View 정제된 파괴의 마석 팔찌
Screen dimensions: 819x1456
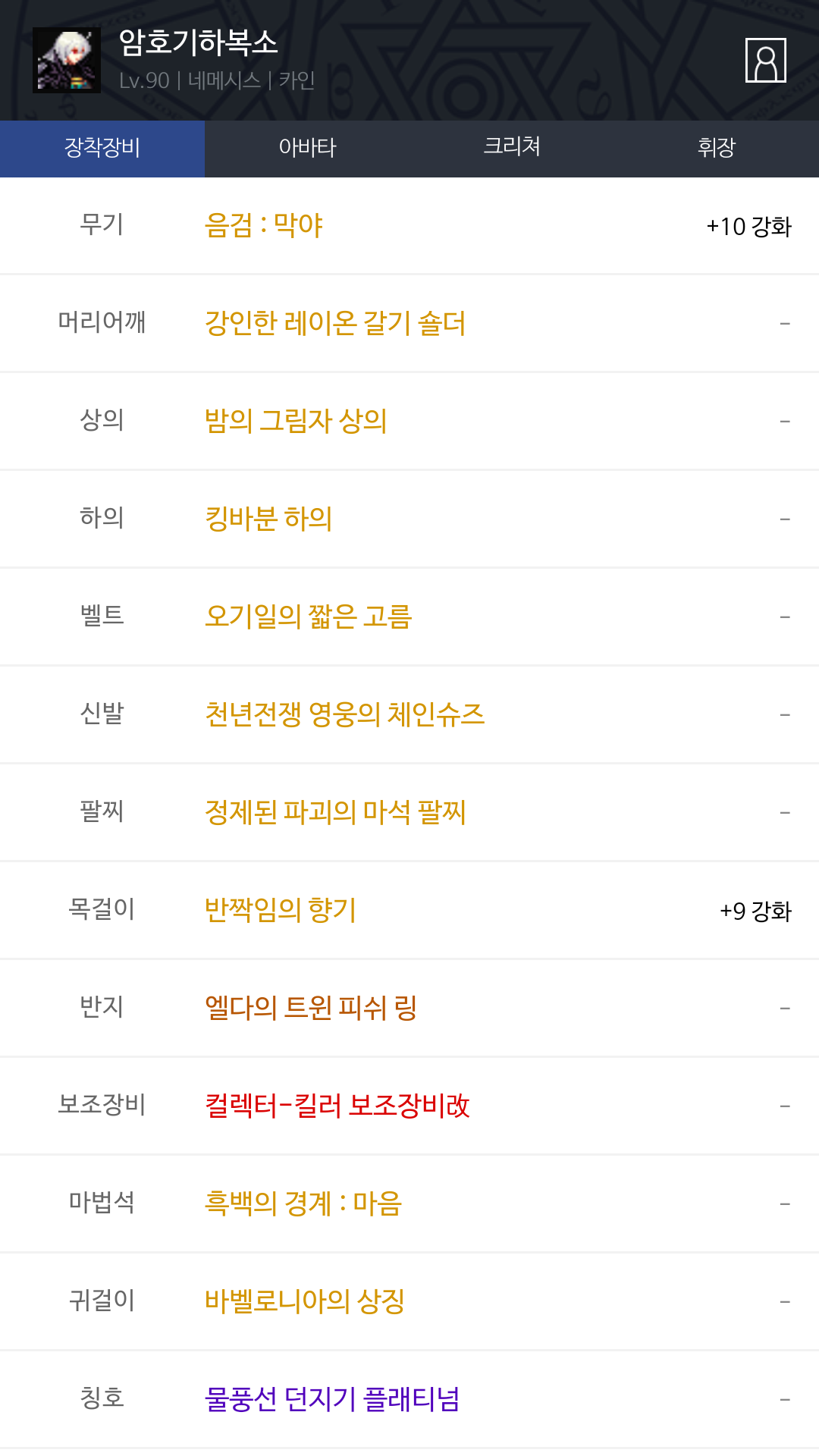[335, 812]
